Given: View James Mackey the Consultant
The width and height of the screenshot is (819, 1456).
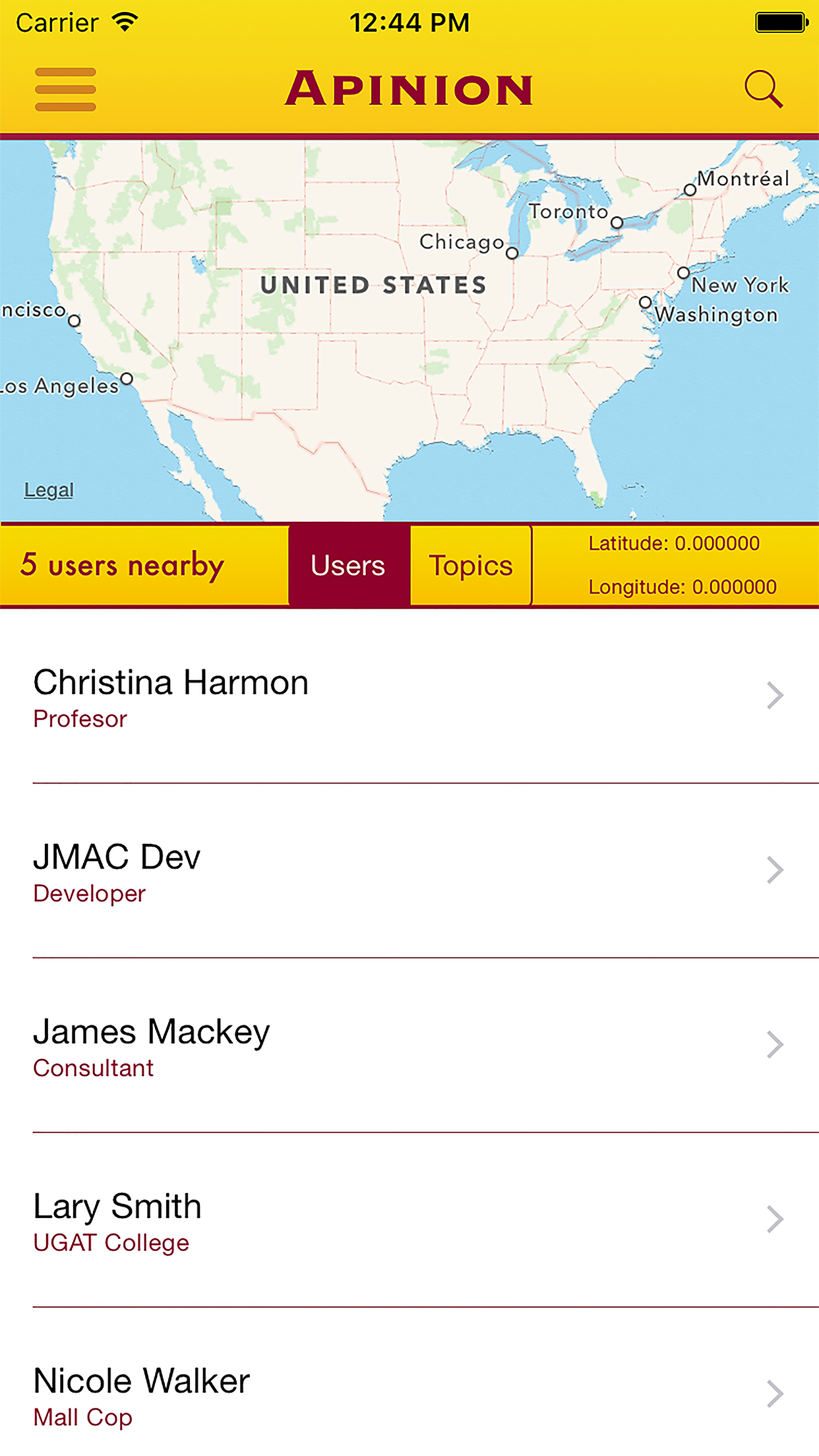Looking at the screenshot, I should (x=409, y=1045).
